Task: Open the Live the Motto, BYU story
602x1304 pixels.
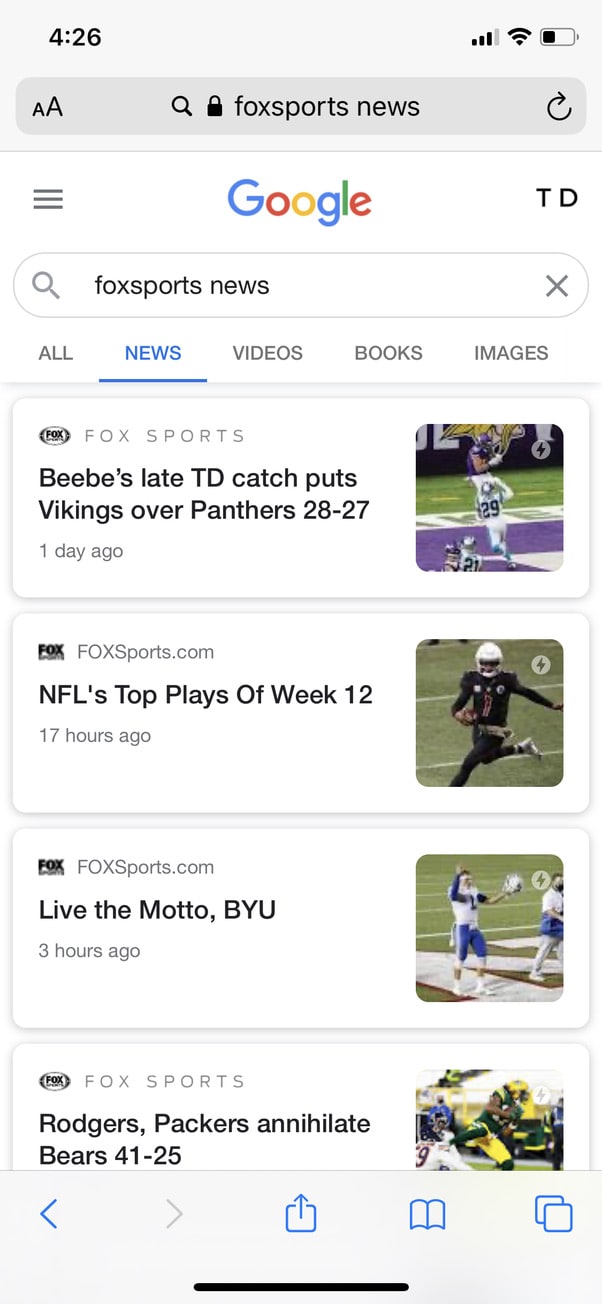Action: [157, 910]
